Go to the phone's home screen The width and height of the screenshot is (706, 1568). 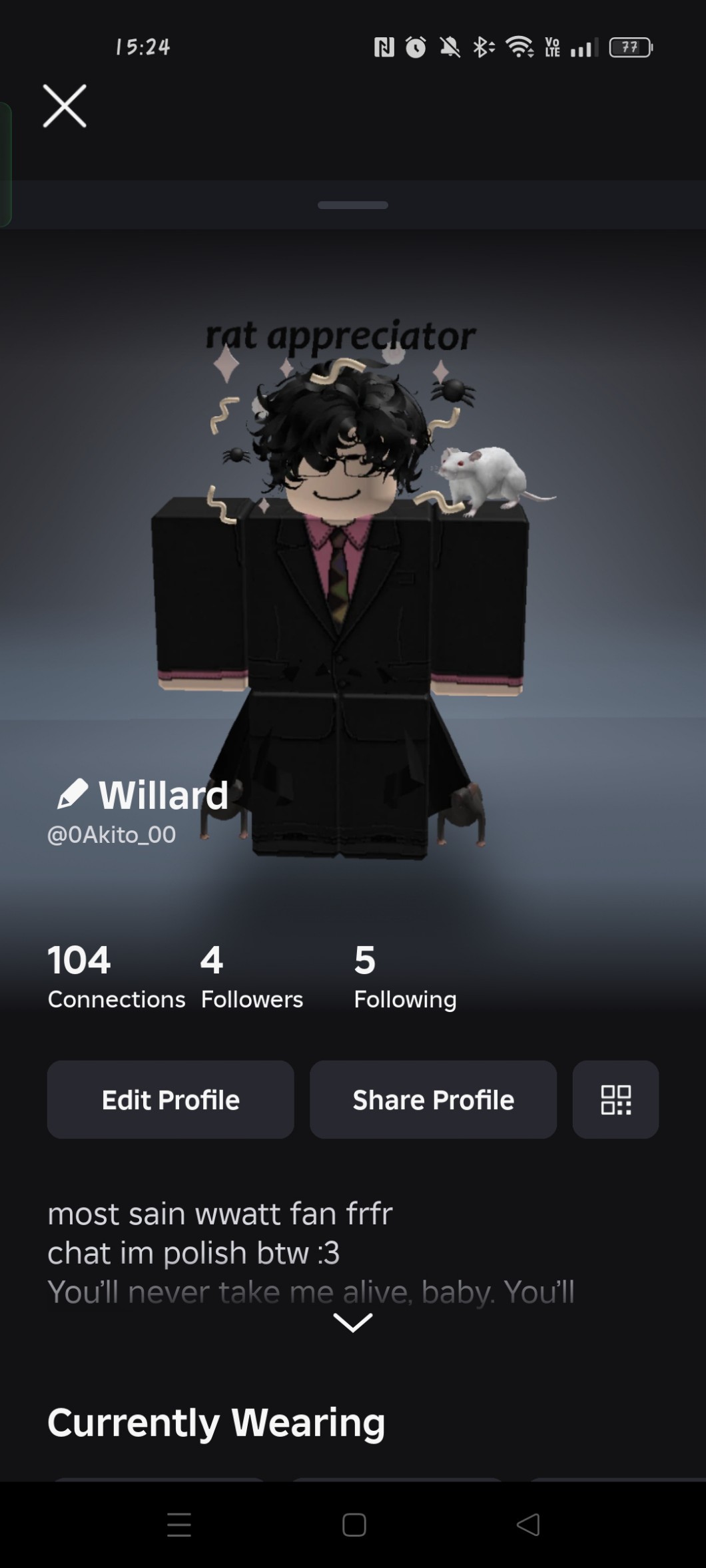tap(354, 1524)
